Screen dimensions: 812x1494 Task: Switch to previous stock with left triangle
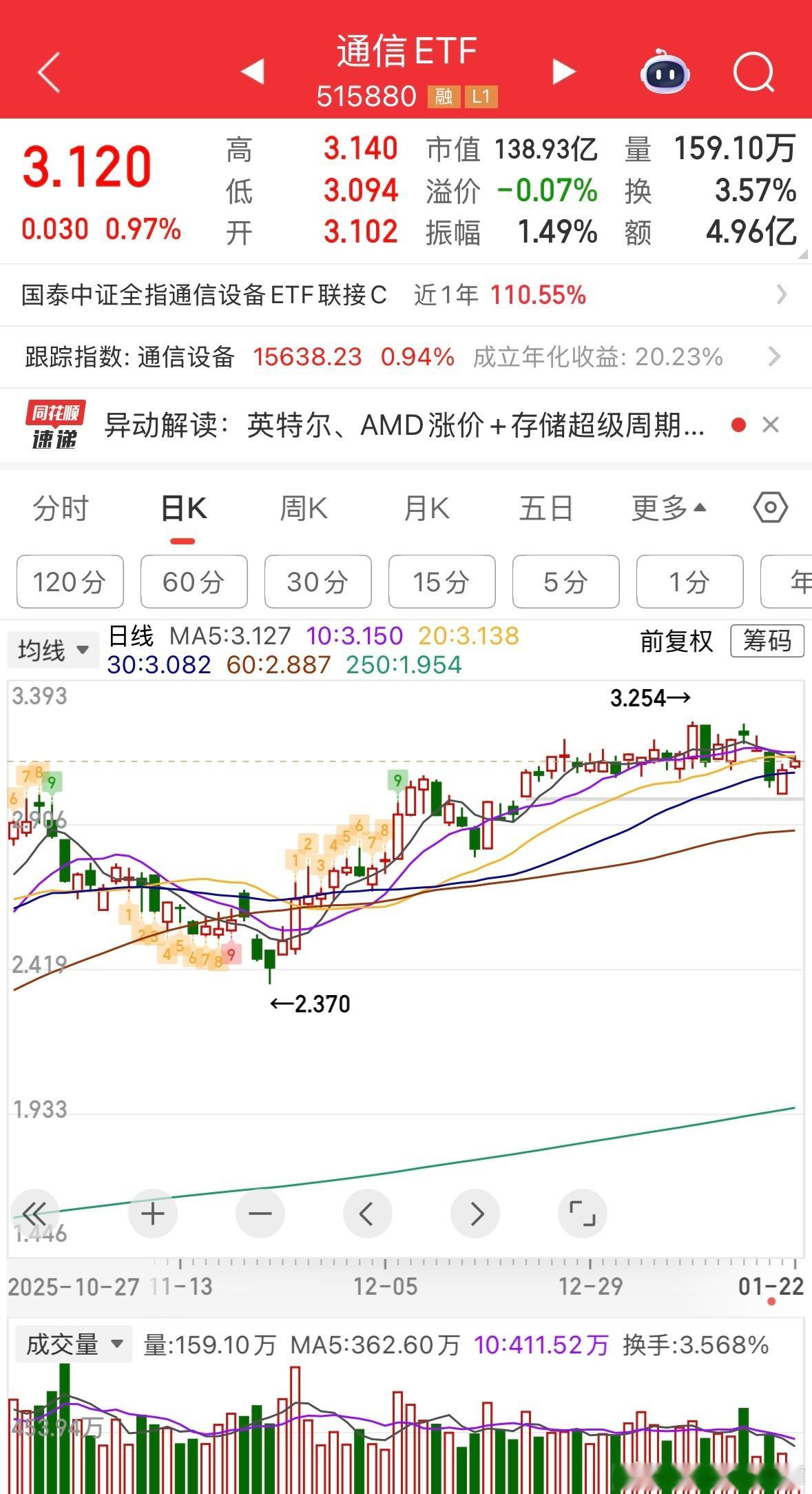[253, 72]
